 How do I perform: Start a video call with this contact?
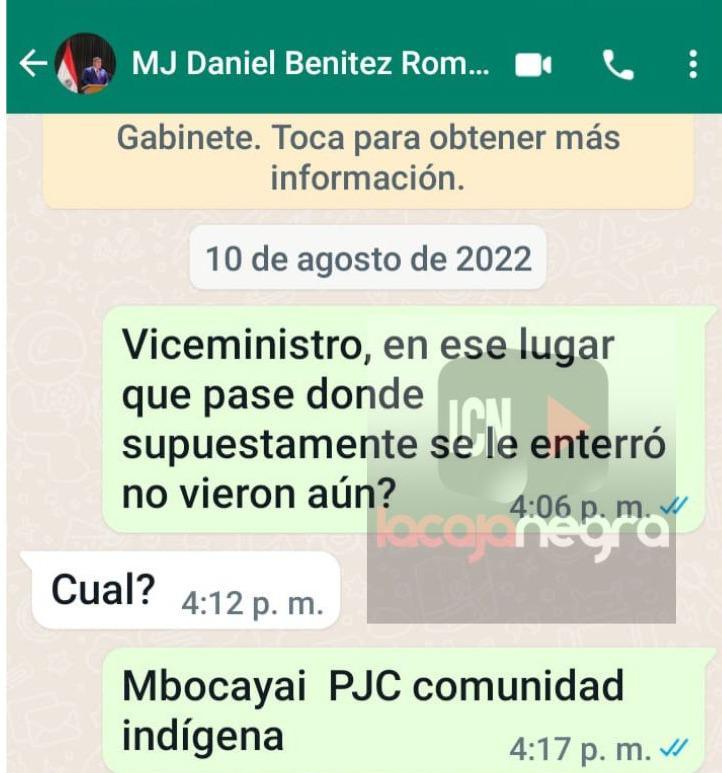click(533, 66)
